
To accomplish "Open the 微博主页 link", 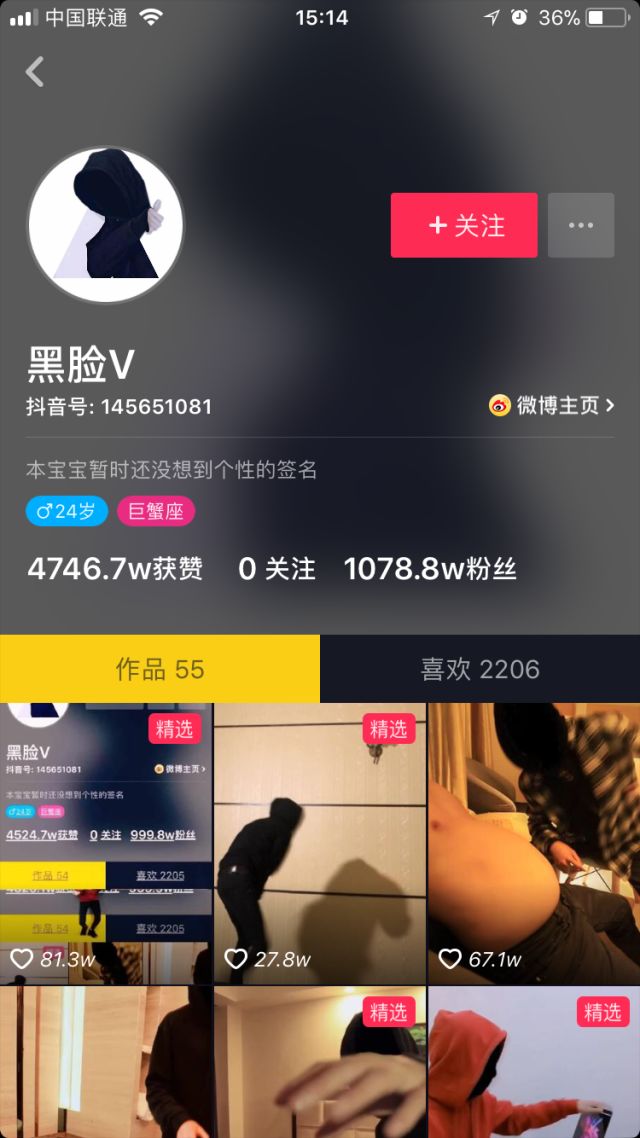I will (x=552, y=405).
